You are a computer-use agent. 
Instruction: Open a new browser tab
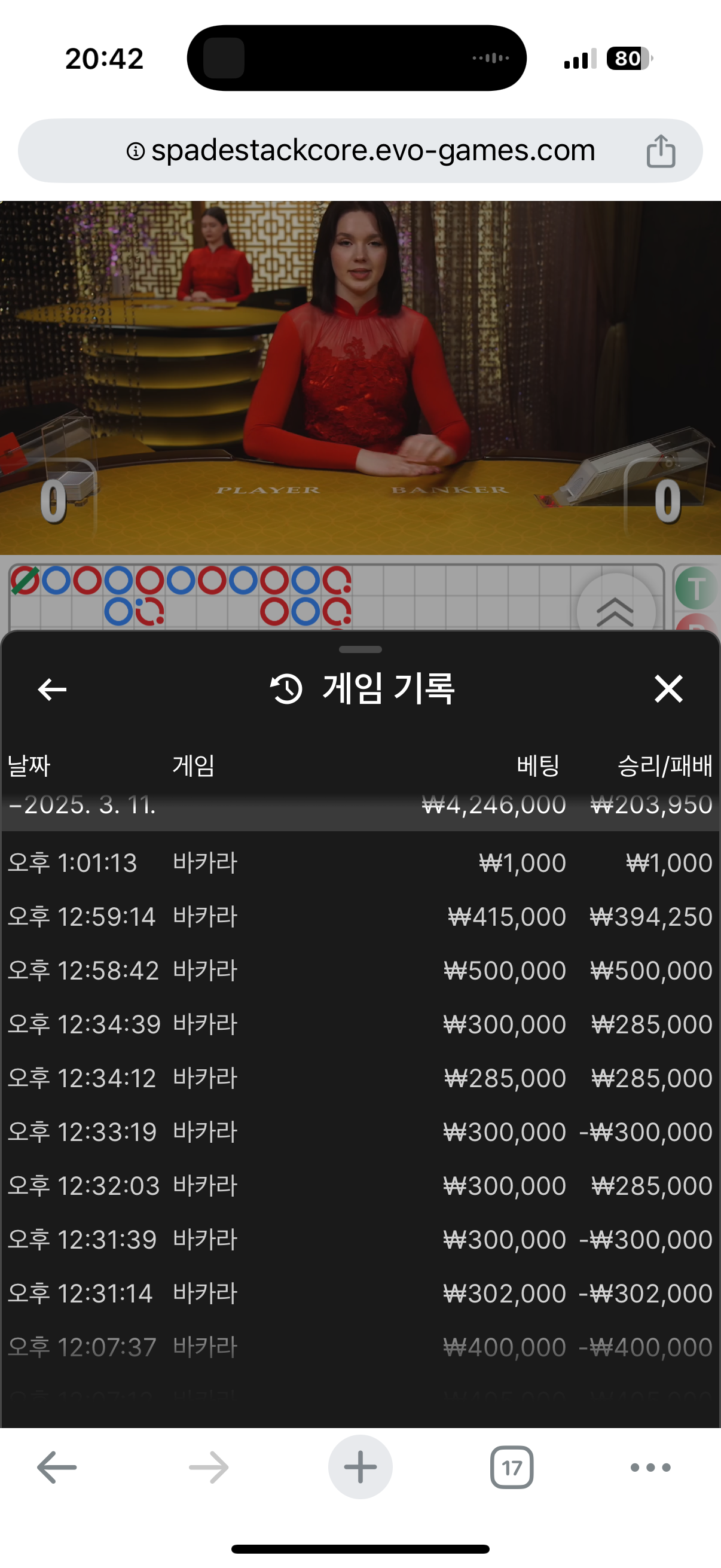[x=360, y=1468]
